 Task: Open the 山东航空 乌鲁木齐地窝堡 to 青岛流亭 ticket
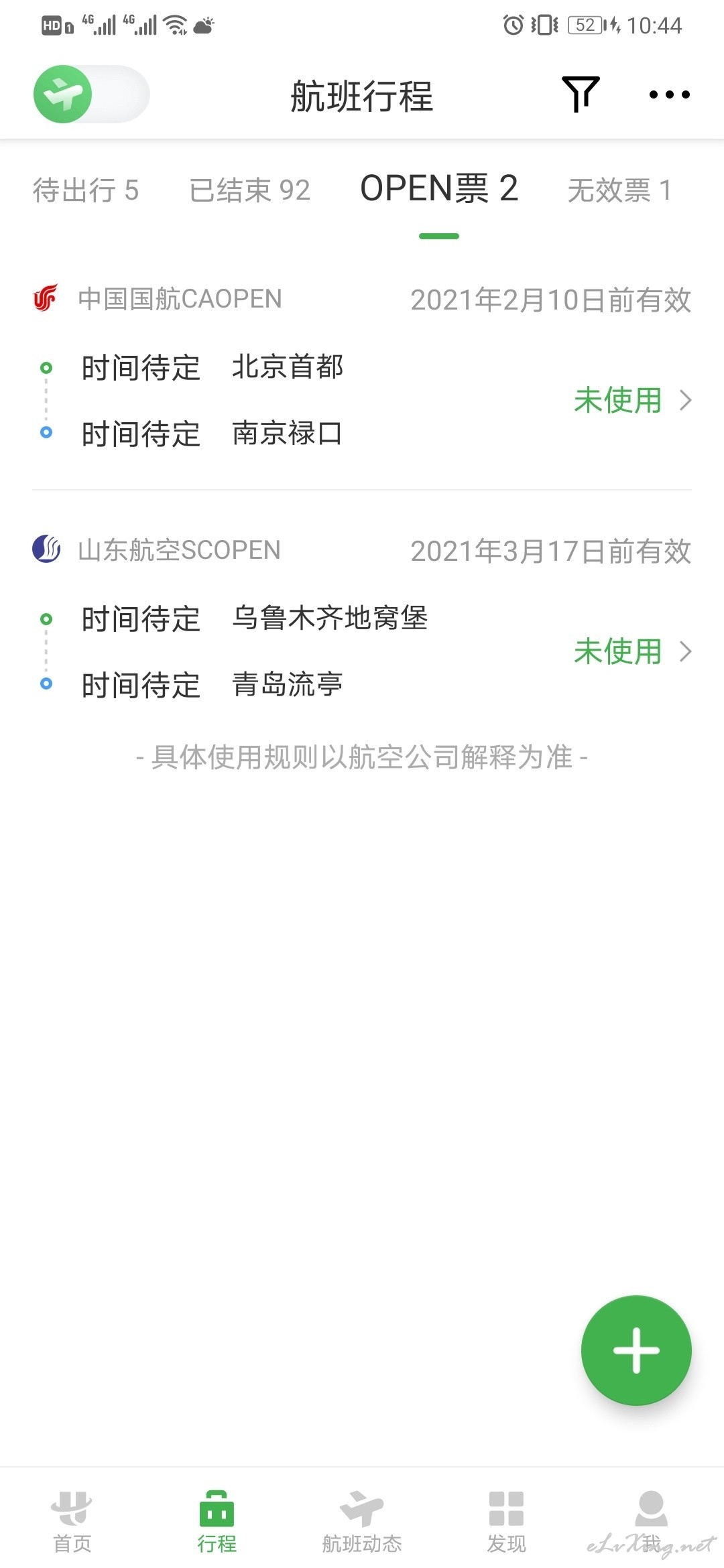(362, 651)
